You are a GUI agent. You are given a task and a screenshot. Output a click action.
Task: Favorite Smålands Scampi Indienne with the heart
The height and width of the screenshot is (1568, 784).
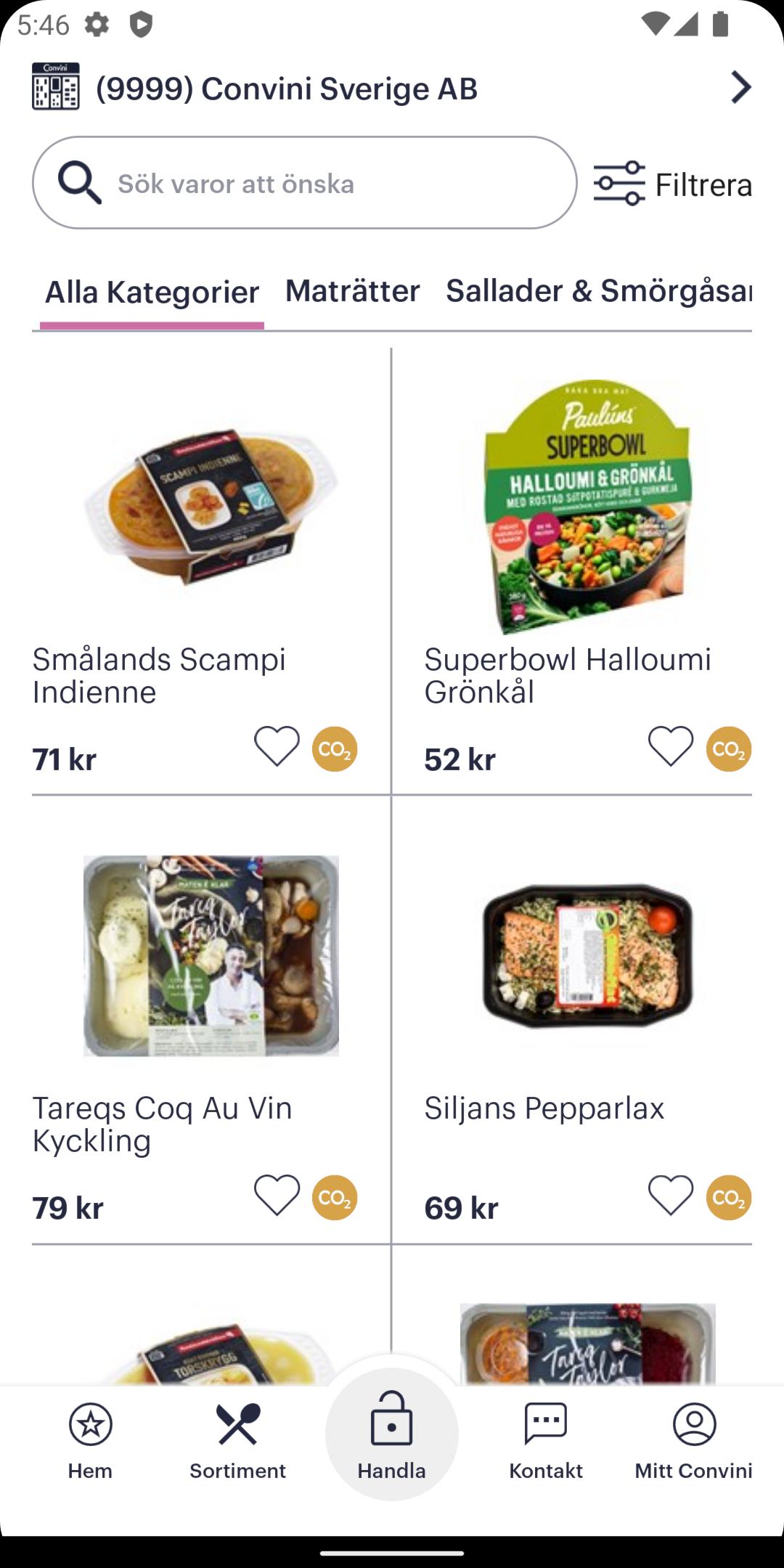click(277, 746)
